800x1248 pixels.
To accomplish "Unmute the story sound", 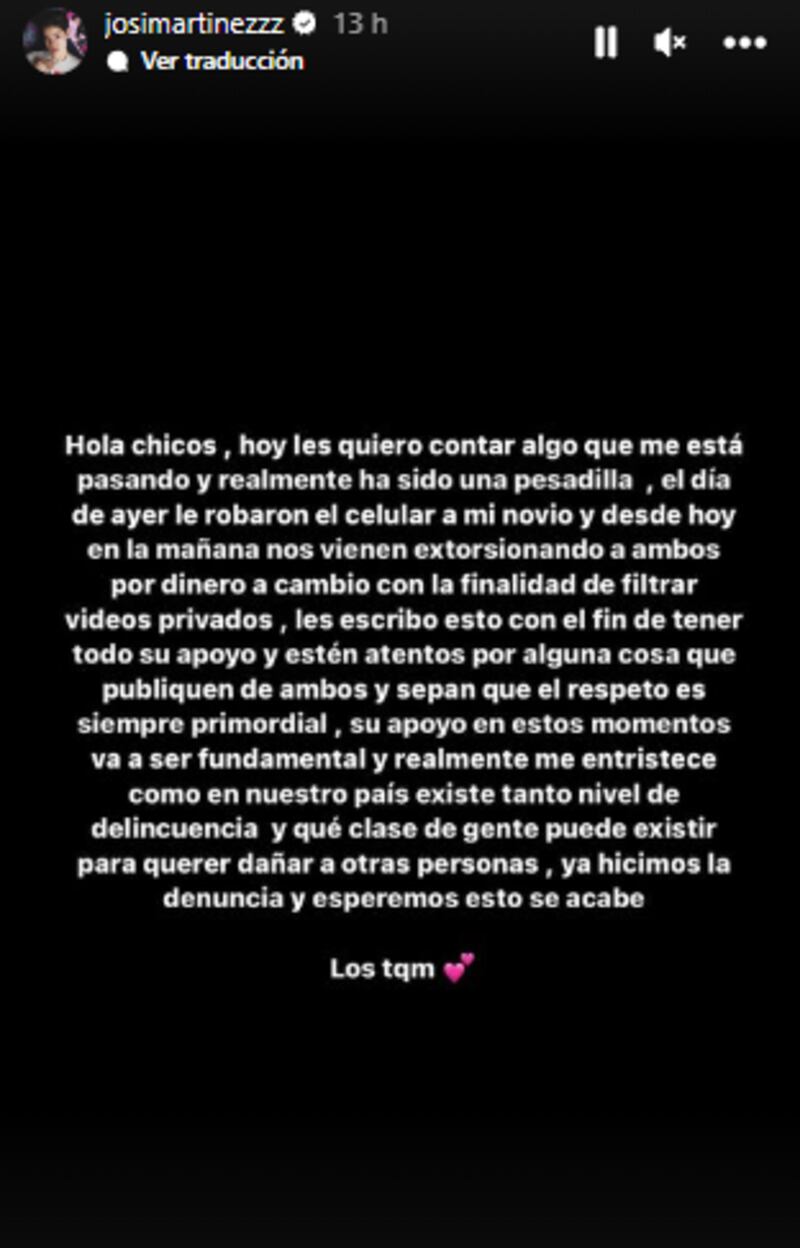I will pos(671,42).
